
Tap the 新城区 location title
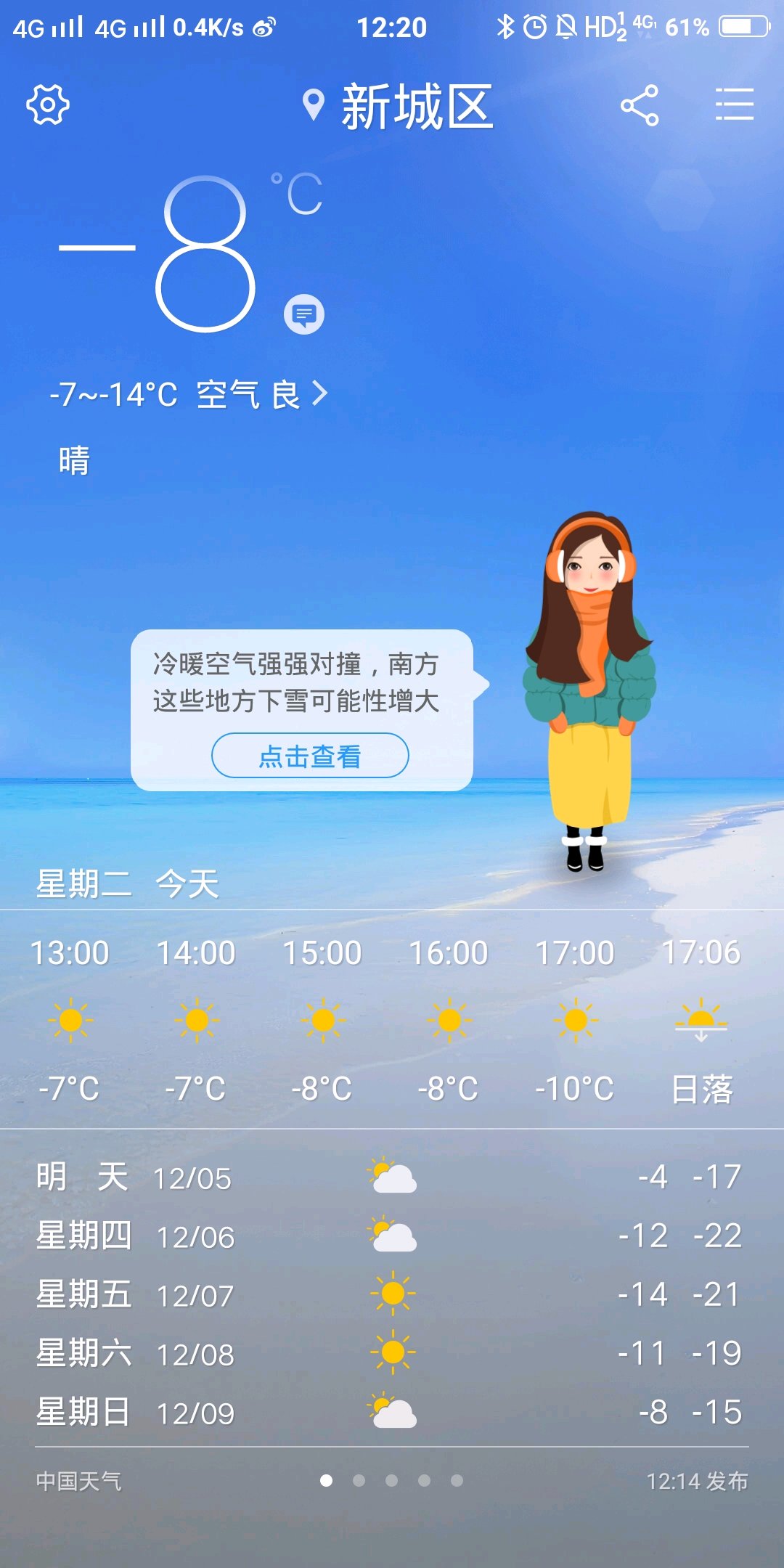(x=398, y=107)
